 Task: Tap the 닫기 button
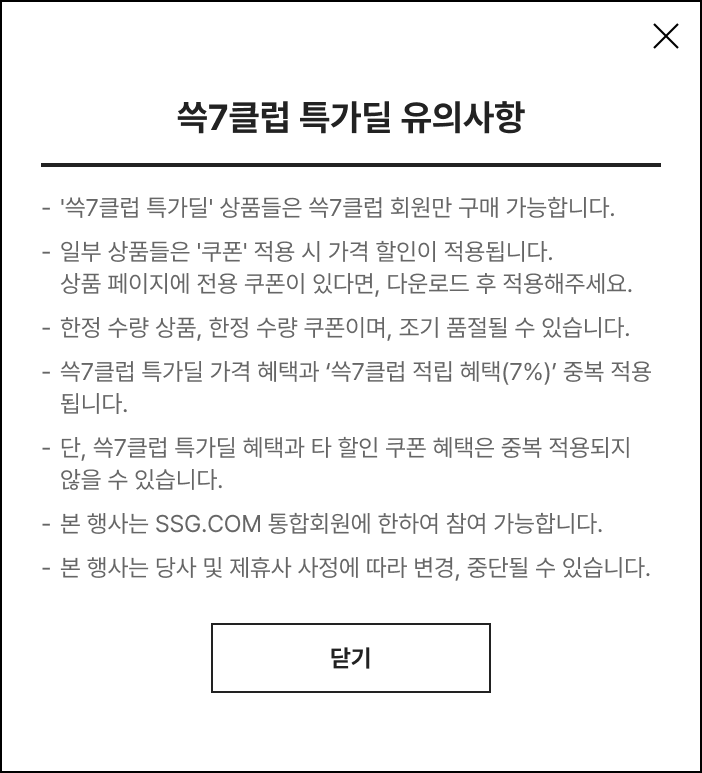pyautogui.click(x=351, y=658)
